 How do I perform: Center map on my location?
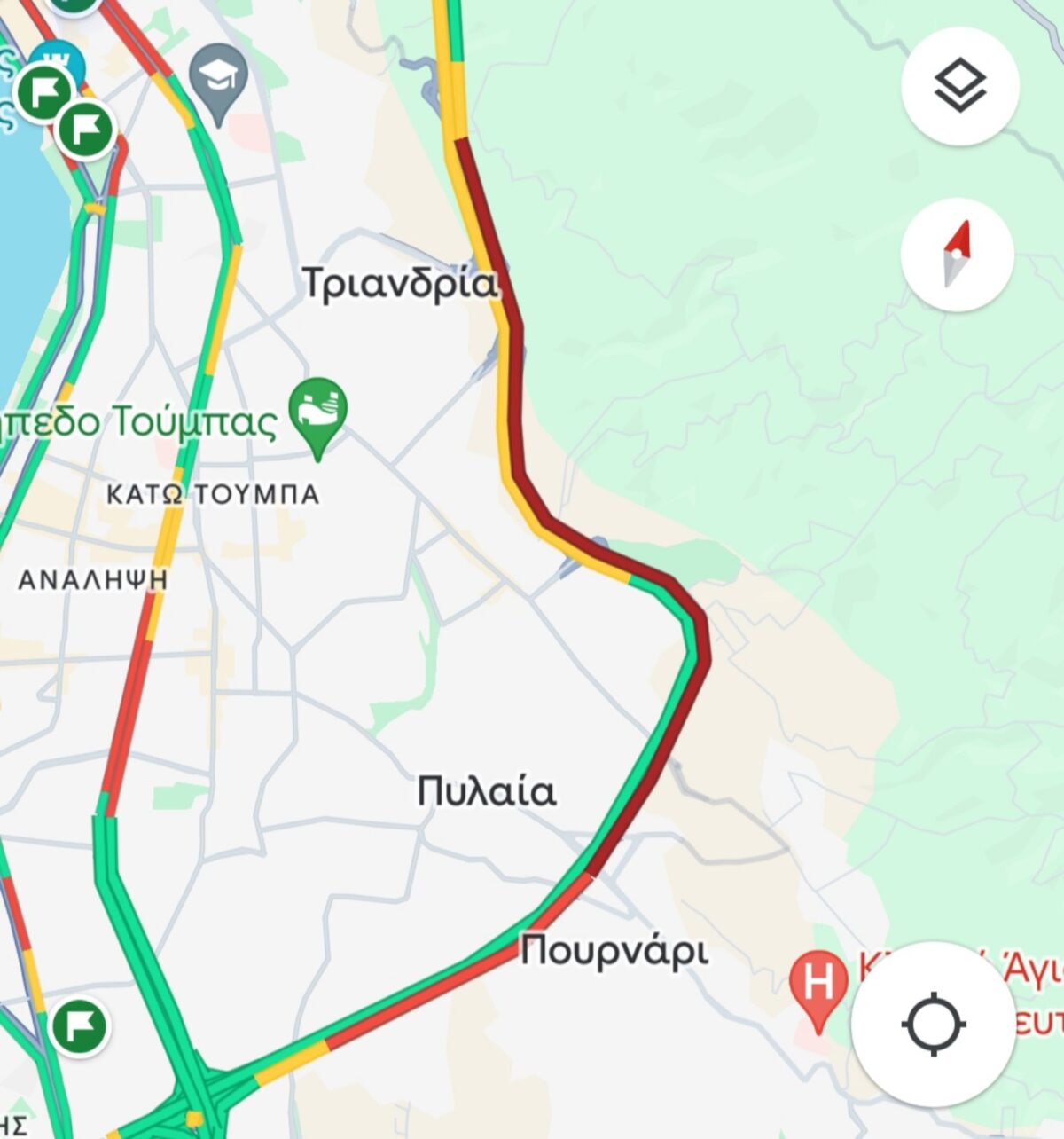pos(933,1025)
